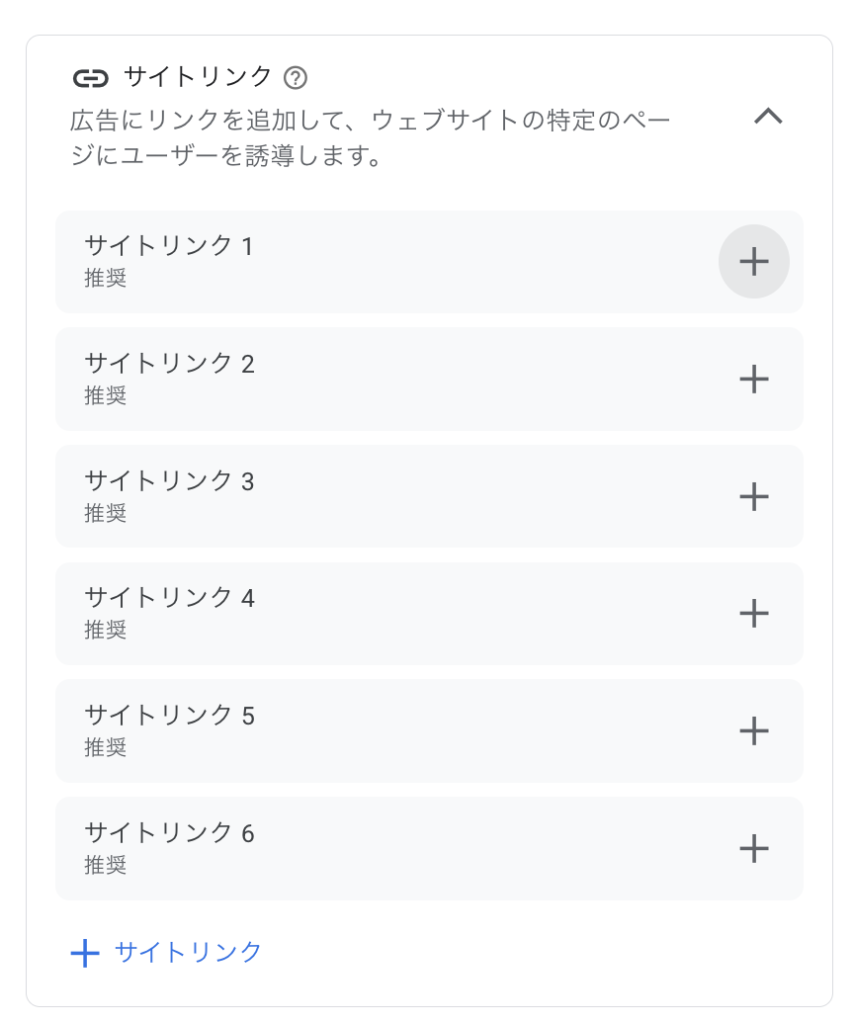Select the サイトリンク 3 row
This screenshot has width=854, height=1024.
[400, 497]
